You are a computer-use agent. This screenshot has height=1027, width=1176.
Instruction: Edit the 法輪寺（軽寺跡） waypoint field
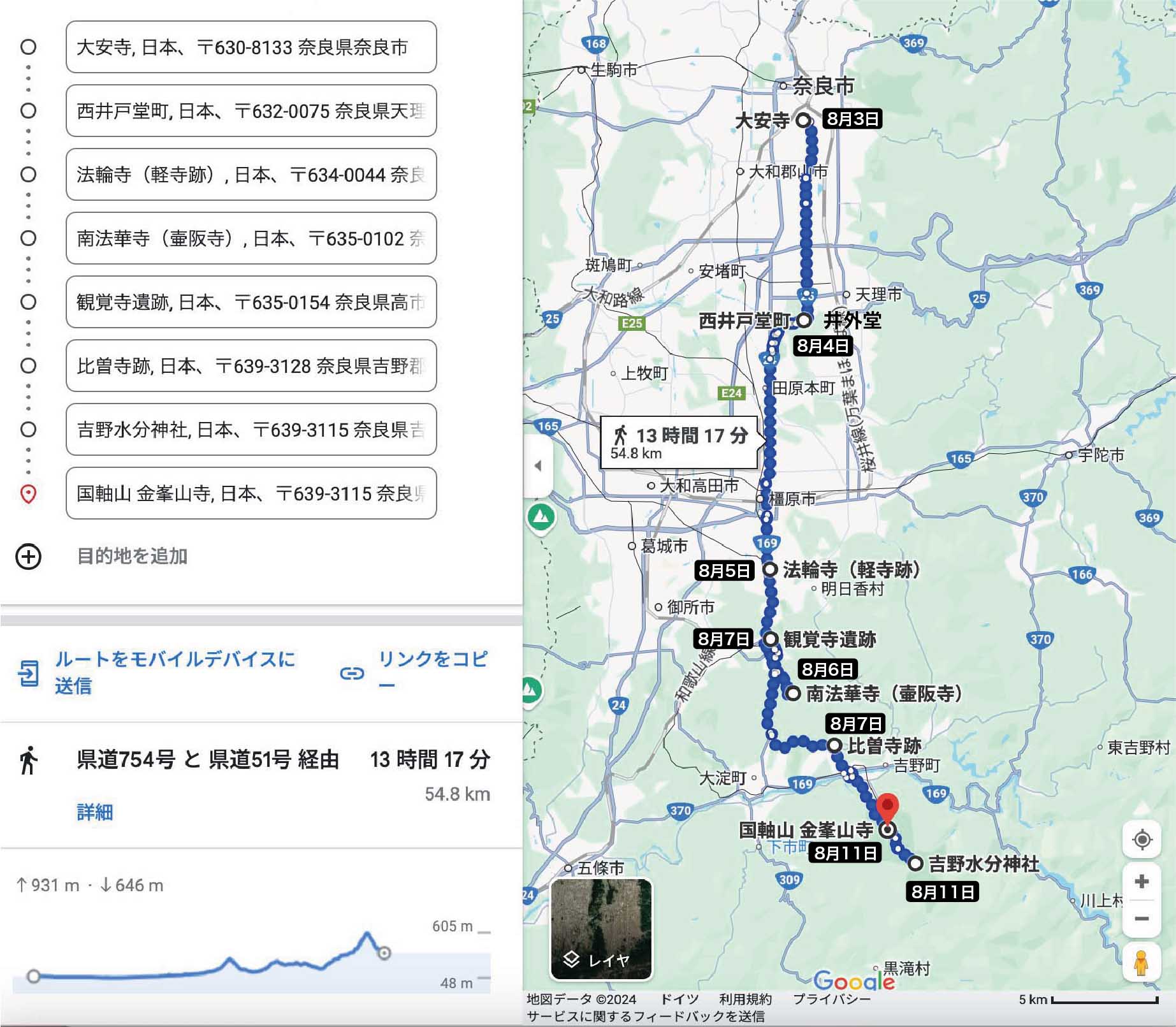click(x=250, y=175)
